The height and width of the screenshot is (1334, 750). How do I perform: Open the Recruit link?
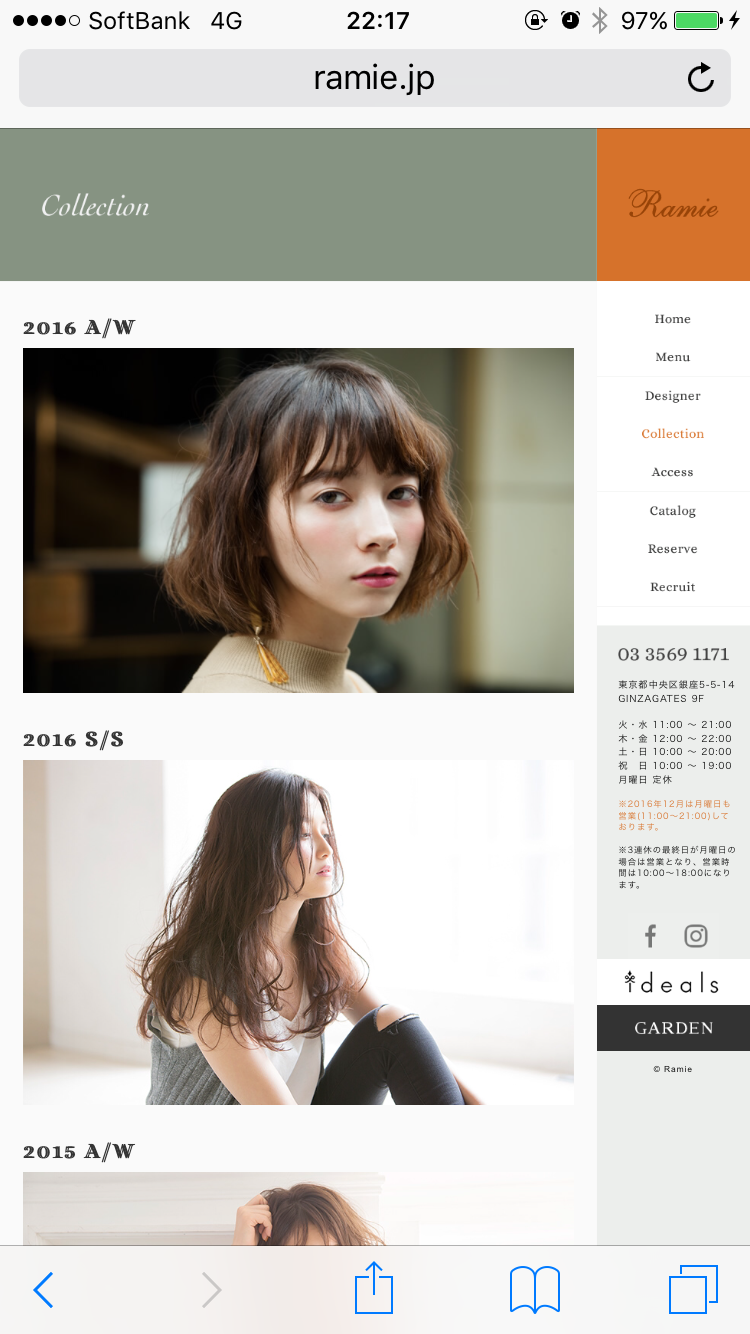[x=673, y=587]
